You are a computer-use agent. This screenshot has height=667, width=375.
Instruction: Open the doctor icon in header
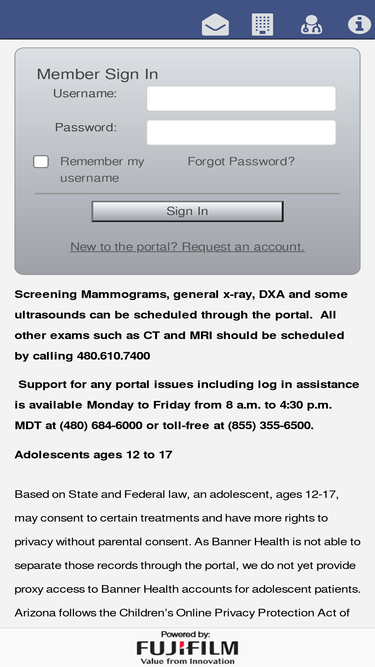311,24
